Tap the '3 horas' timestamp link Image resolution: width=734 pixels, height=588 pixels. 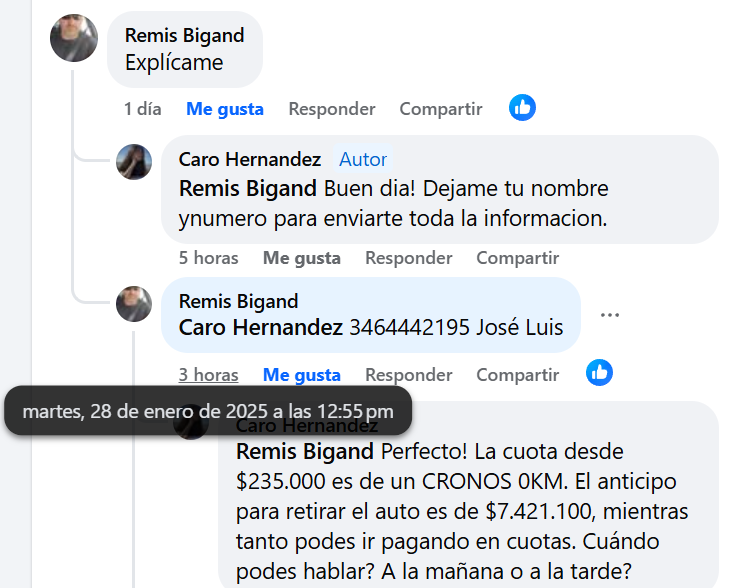click(208, 375)
